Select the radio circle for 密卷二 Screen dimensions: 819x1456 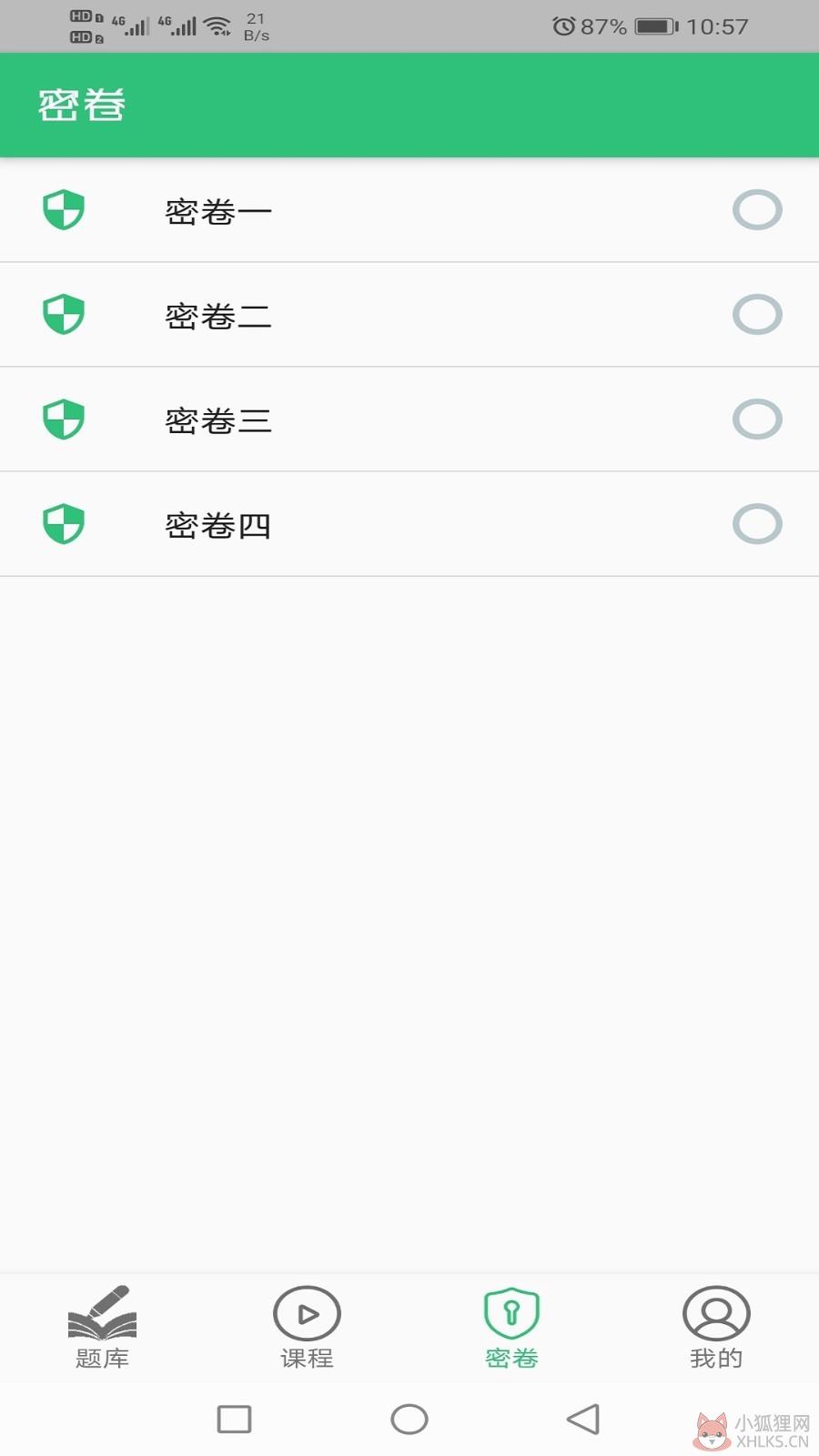[x=757, y=315]
